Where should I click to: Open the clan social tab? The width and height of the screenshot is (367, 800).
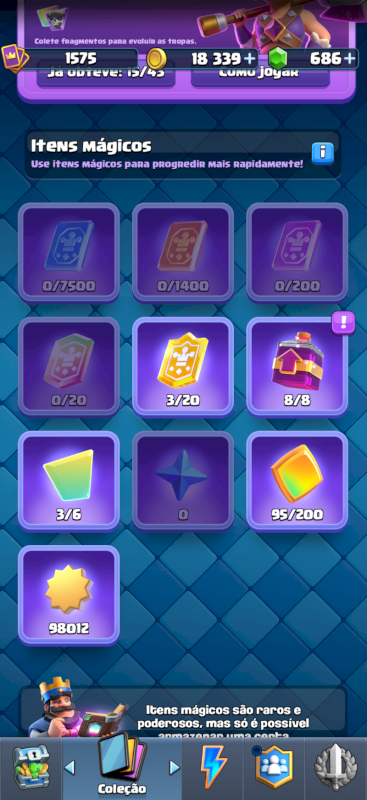click(x=274, y=768)
